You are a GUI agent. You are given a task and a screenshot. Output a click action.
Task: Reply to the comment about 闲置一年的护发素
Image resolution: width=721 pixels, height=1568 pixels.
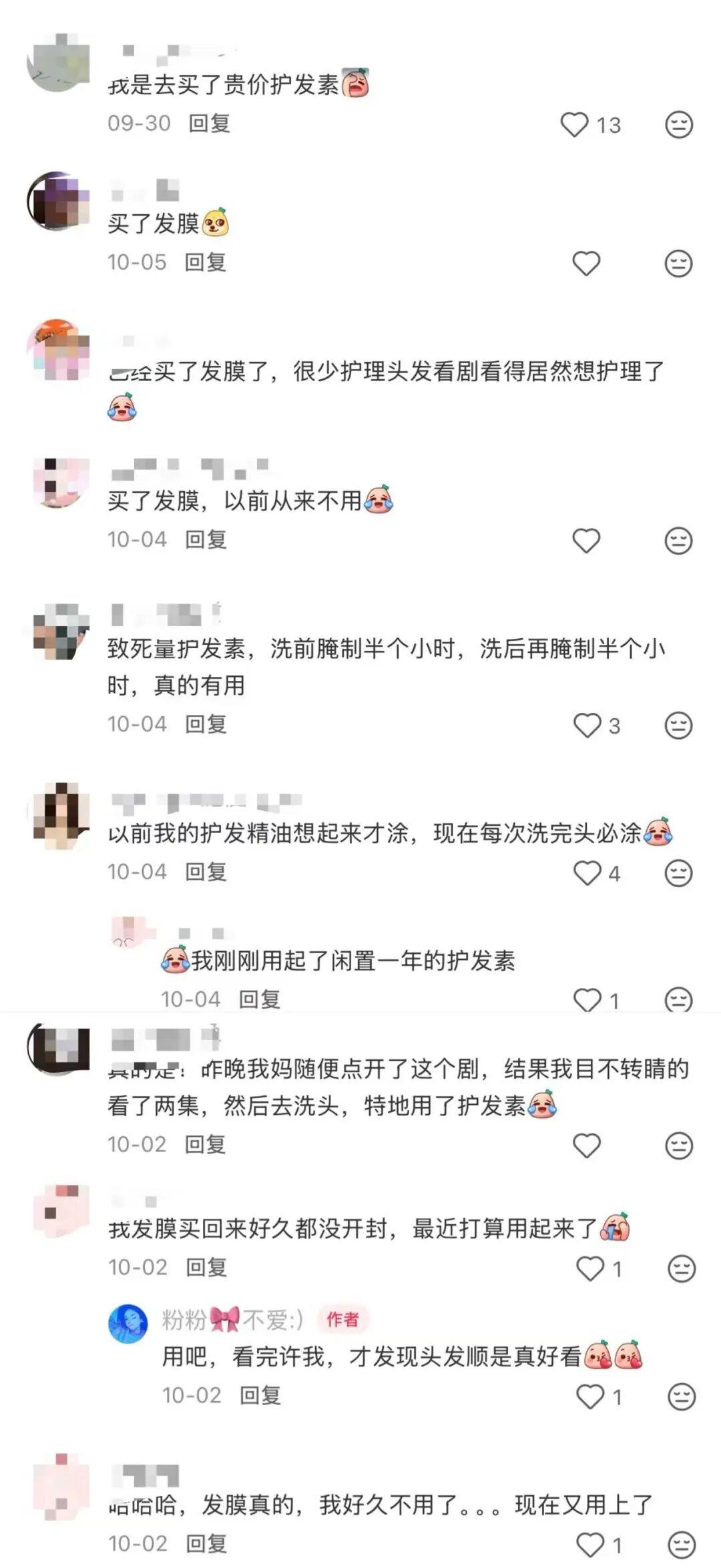260,999
